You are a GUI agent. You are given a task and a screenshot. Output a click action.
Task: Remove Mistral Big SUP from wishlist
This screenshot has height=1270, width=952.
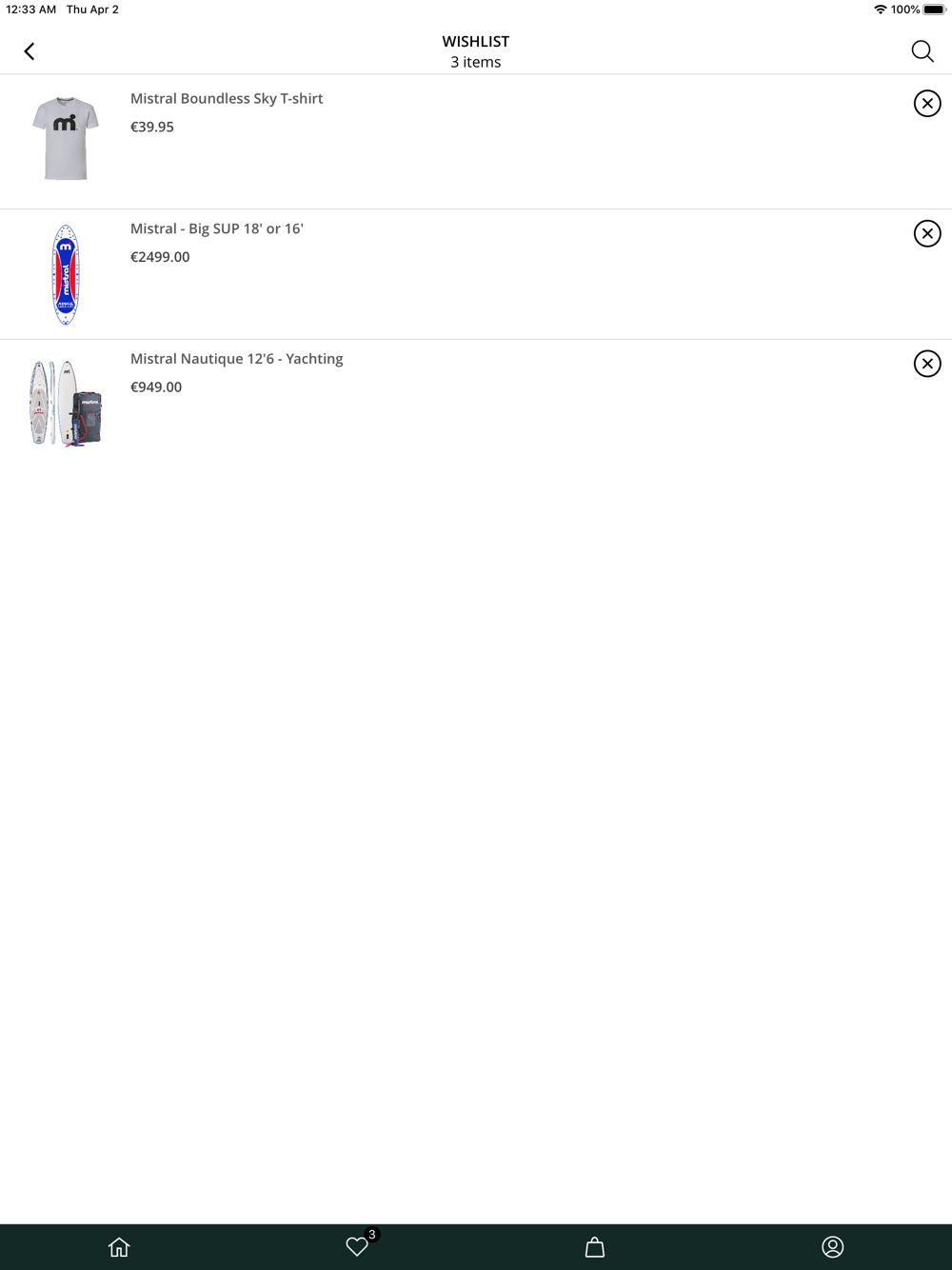[x=926, y=233]
